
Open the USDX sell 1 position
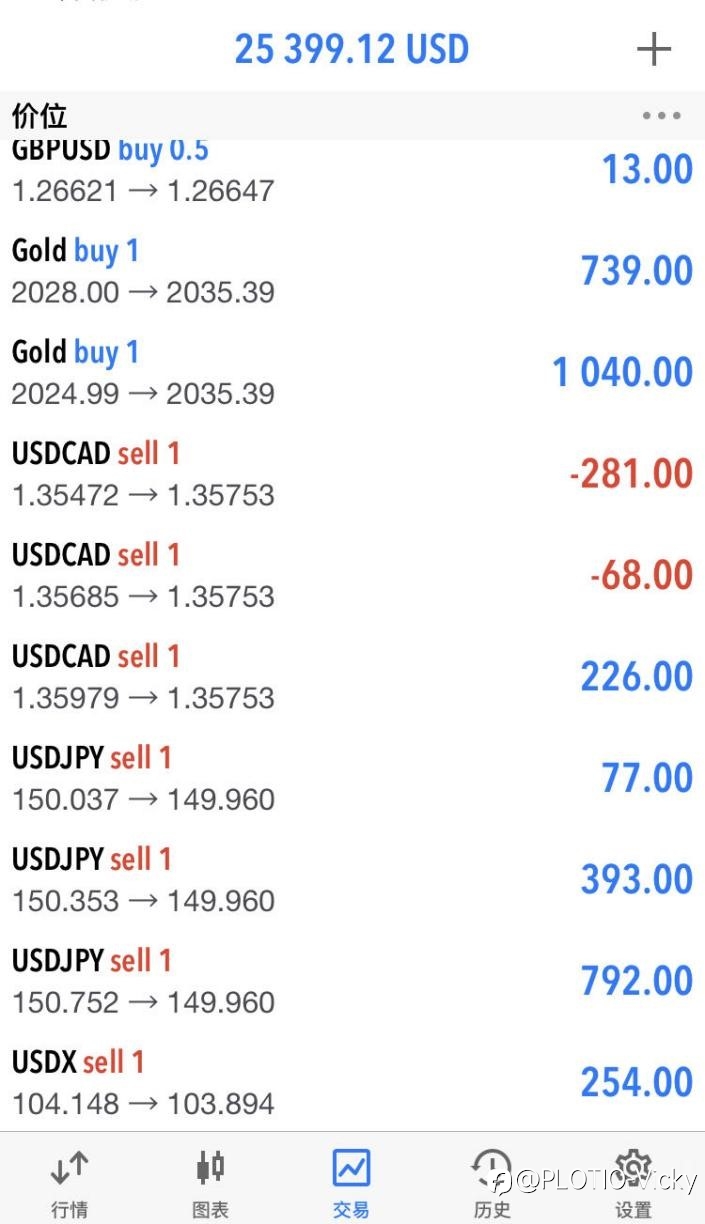pyautogui.click(x=352, y=1082)
